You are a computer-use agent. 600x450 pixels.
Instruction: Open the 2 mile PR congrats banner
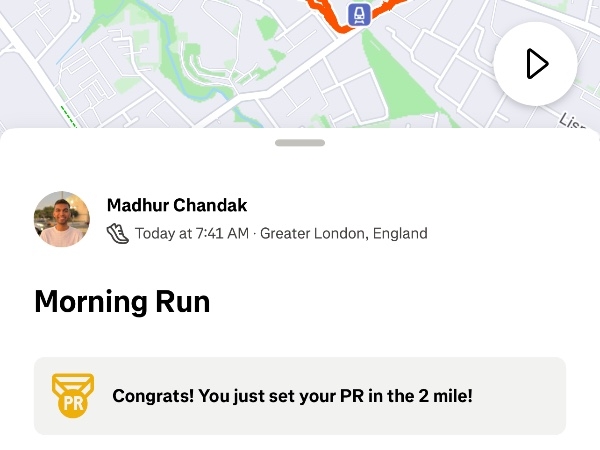pos(300,396)
